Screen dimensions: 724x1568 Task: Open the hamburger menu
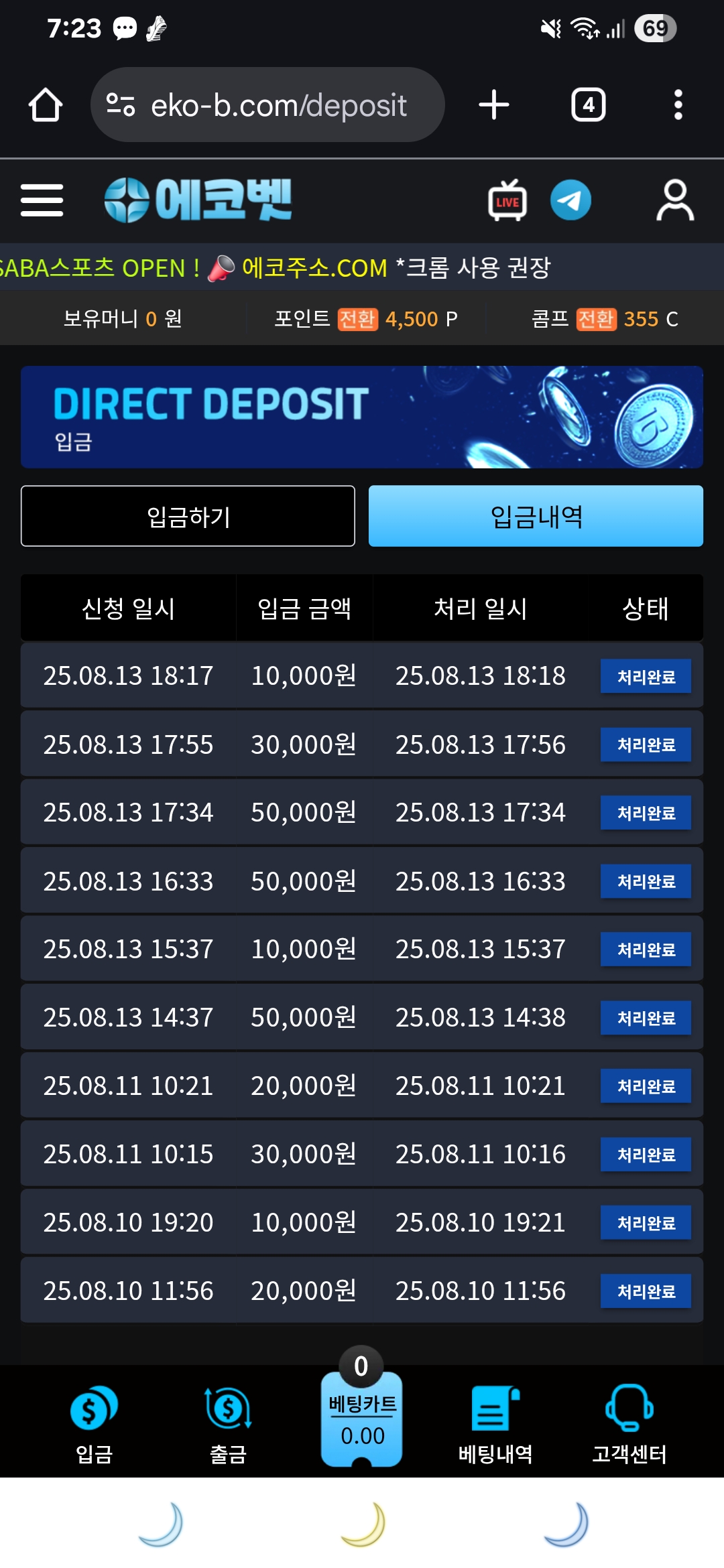point(42,200)
